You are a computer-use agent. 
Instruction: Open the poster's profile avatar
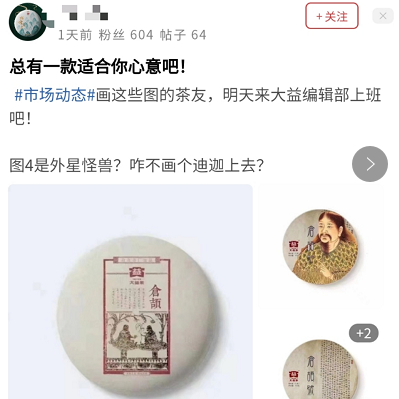point(28,23)
